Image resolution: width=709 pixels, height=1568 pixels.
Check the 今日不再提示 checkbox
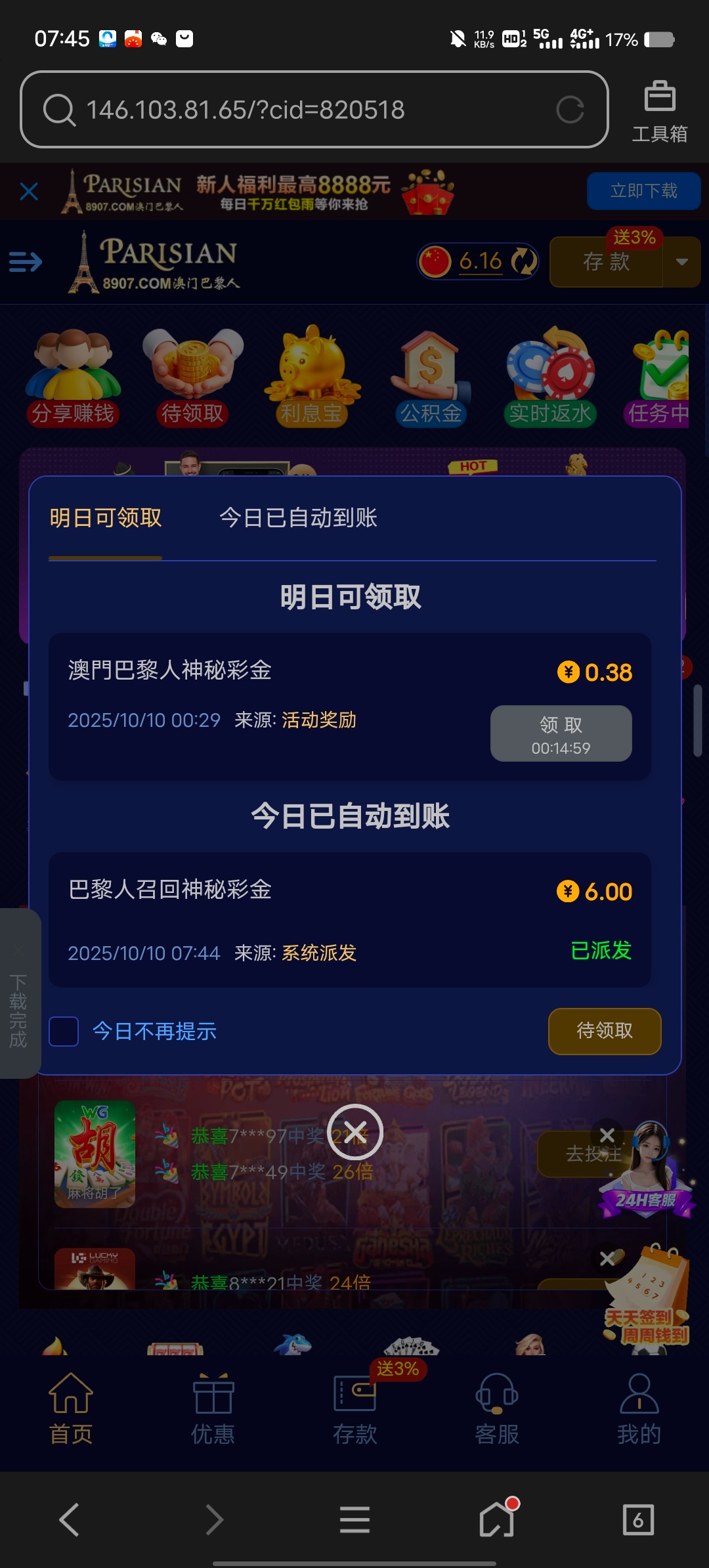pos(64,1032)
